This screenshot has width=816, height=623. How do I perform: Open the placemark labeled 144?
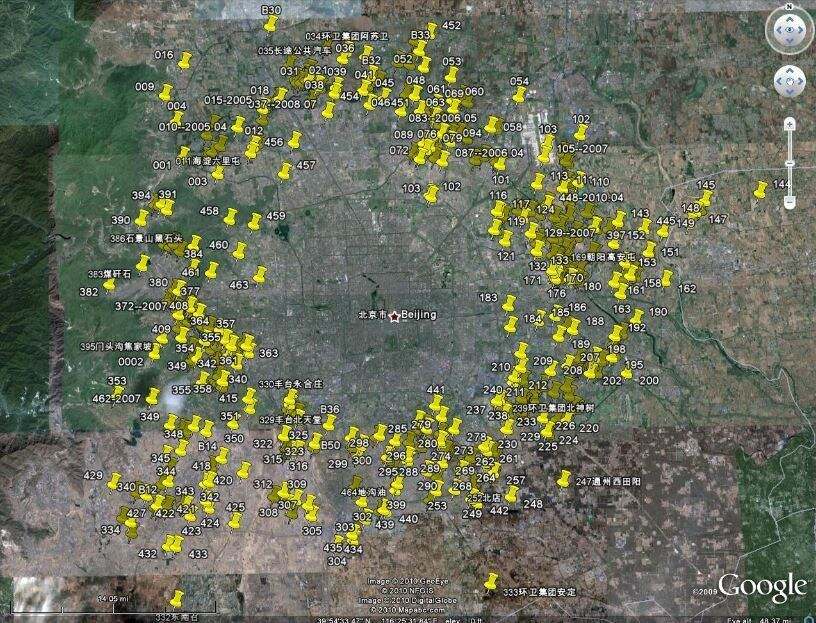click(759, 190)
